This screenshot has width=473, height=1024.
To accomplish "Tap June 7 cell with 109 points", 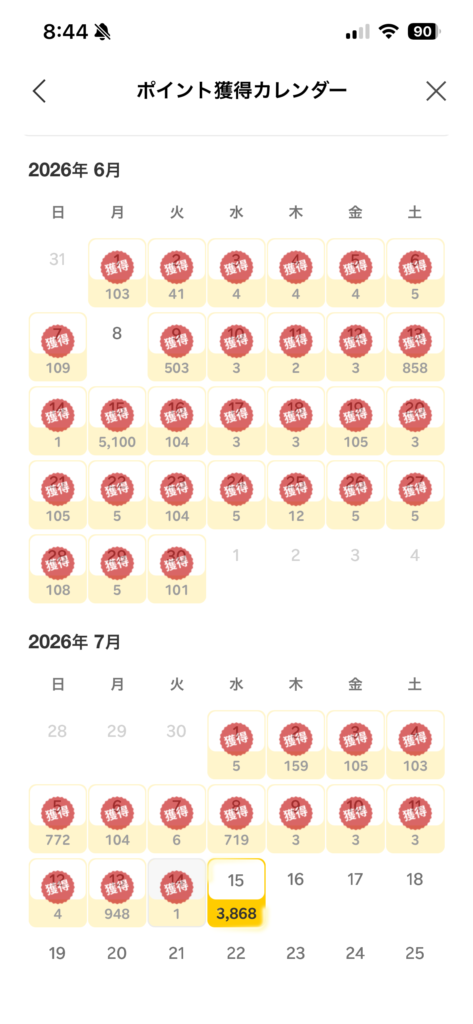I will (x=57, y=347).
